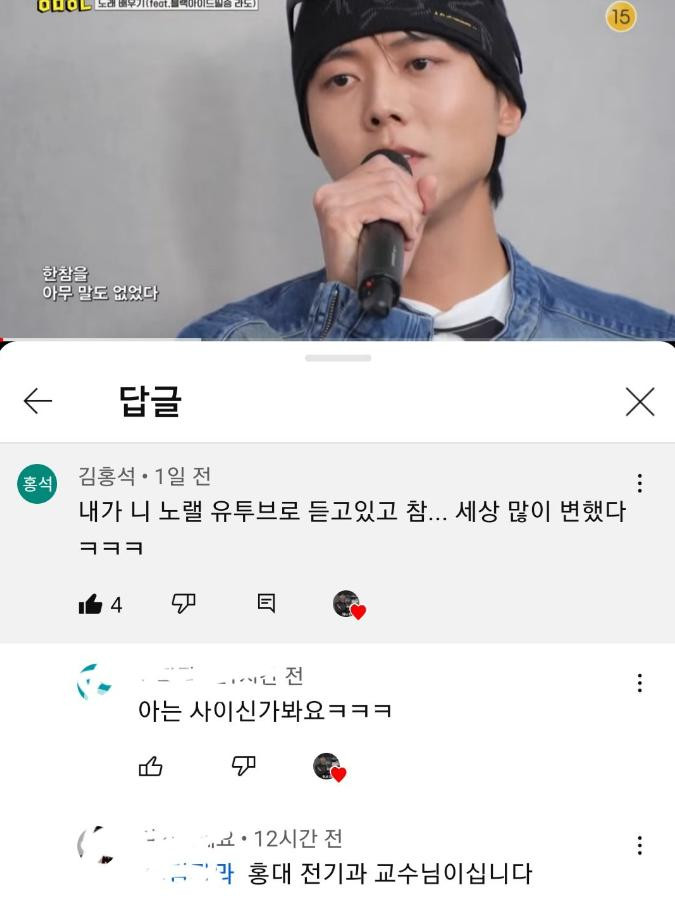Go back from the 답글 replies panel

coord(38,402)
